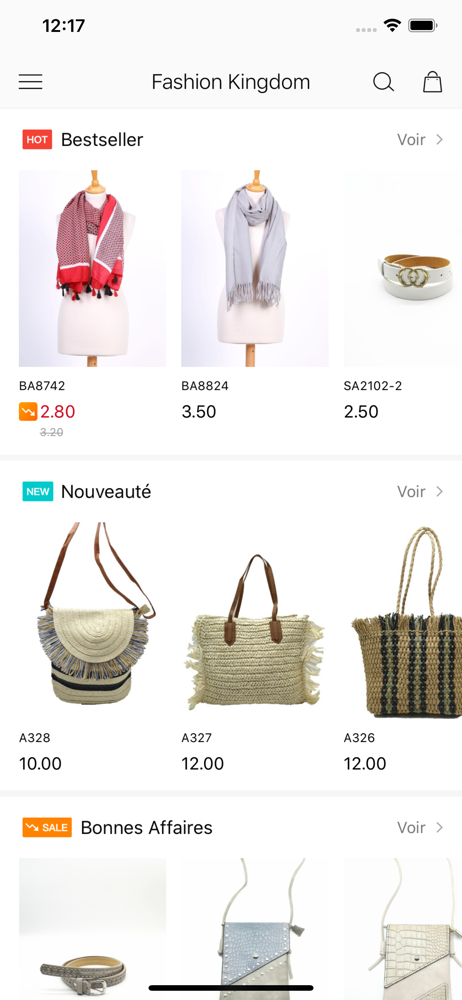Select the straw crossbody bag A328
Viewport: 462px width, 1000px height.
93,621
